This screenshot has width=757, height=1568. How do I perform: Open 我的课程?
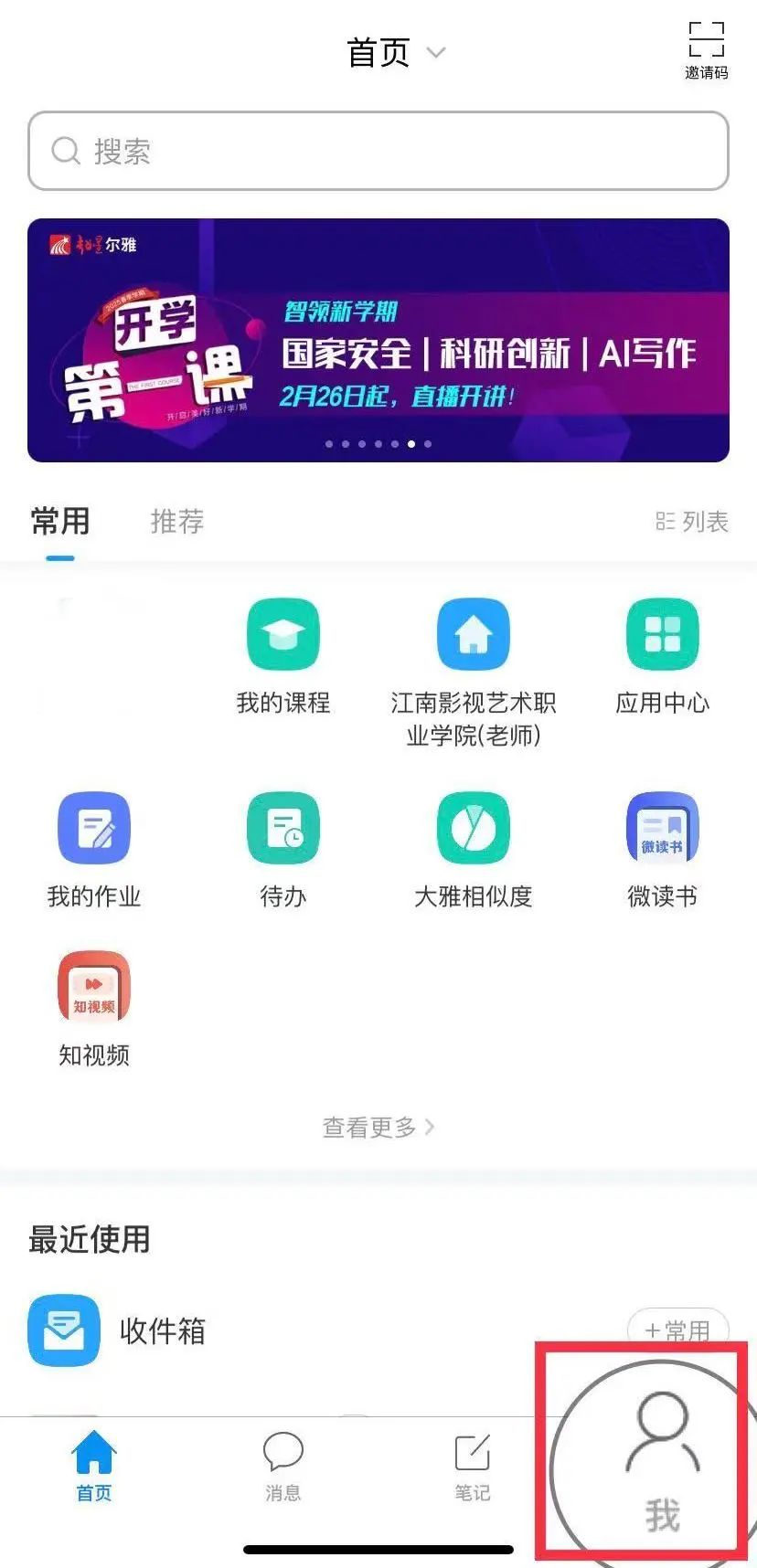(x=283, y=653)
